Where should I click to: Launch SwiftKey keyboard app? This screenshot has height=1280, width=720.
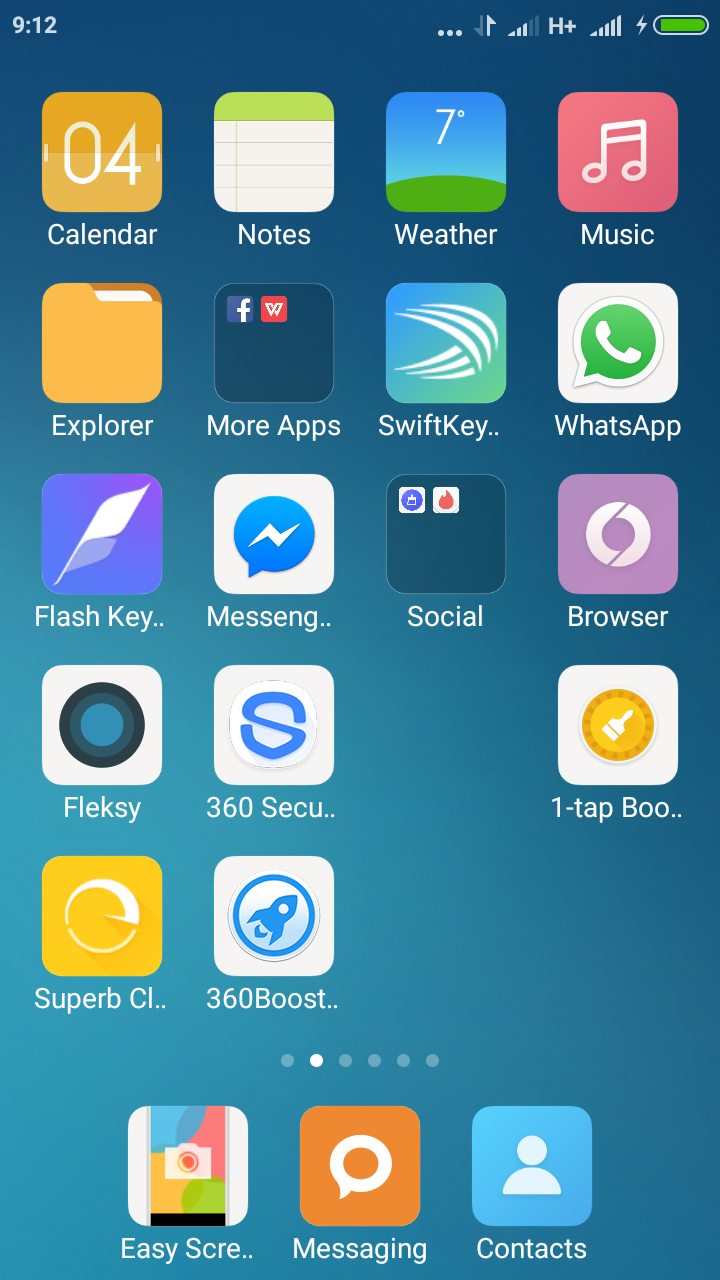[x=446, y=343]
